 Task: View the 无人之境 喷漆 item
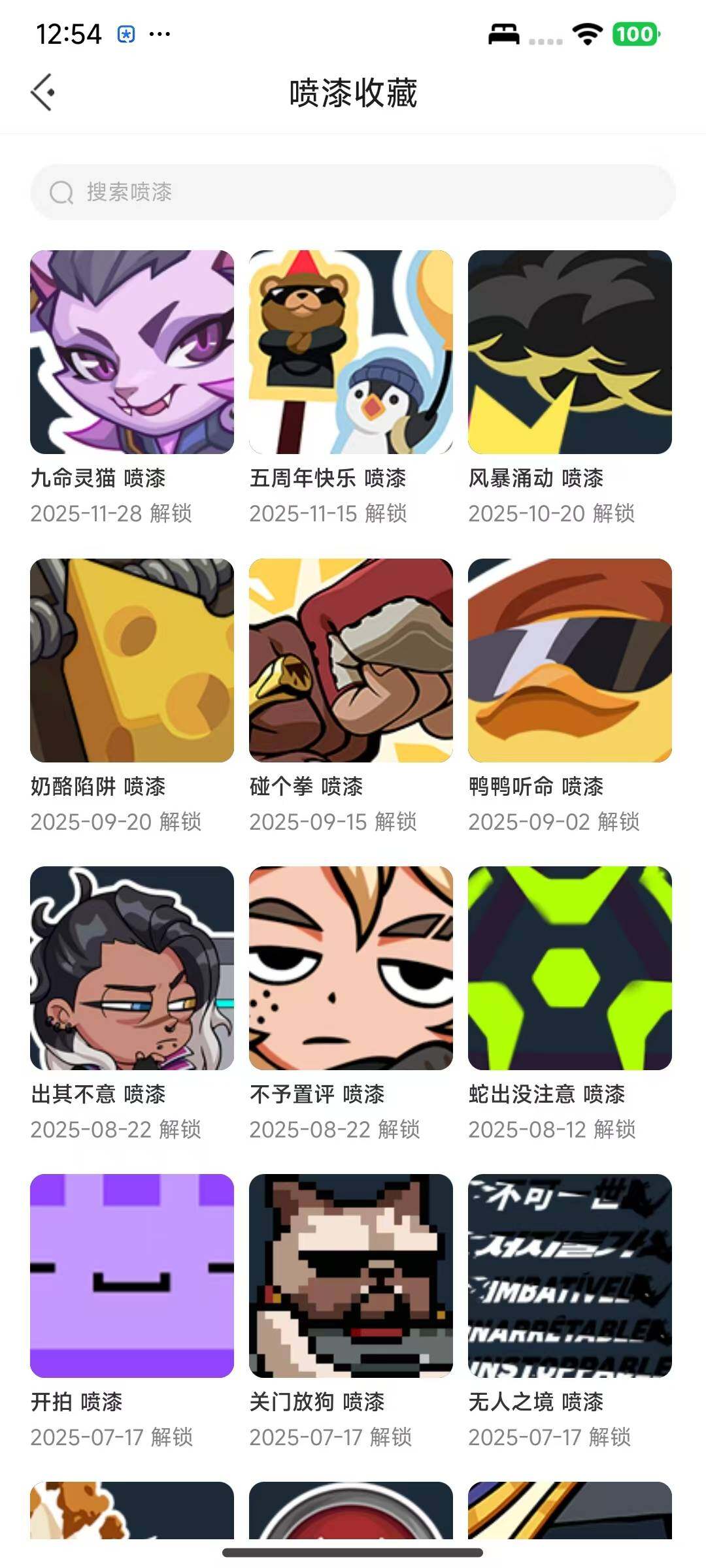pos(570,1276)
